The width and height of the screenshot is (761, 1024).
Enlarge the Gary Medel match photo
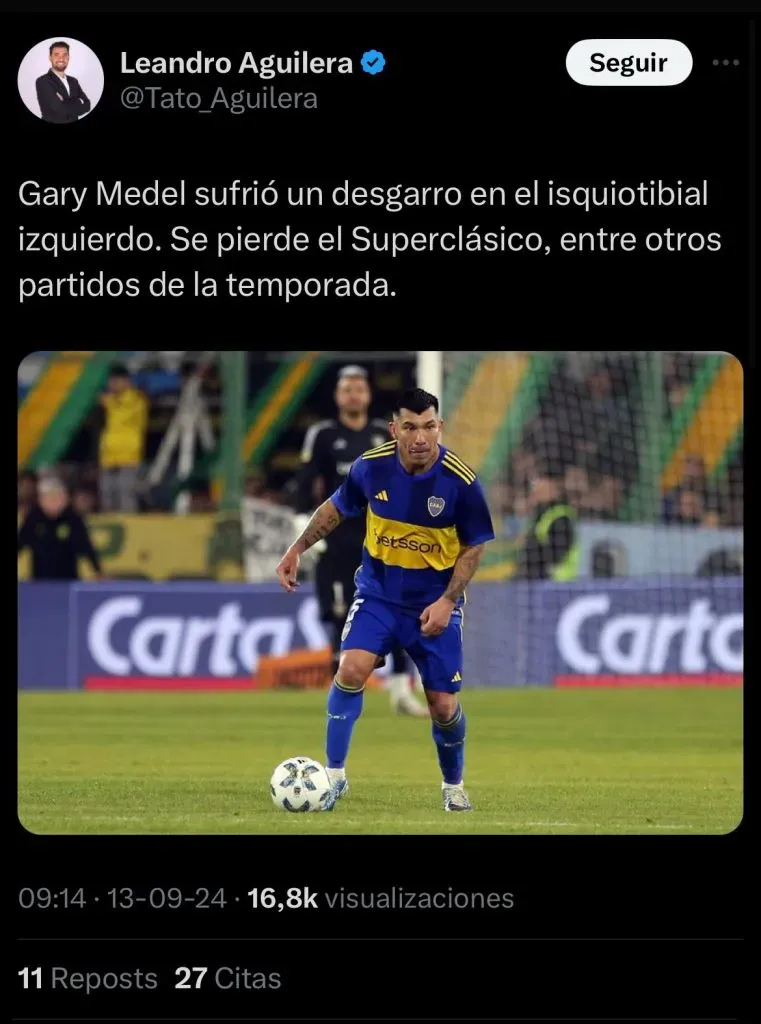(380, 592)
